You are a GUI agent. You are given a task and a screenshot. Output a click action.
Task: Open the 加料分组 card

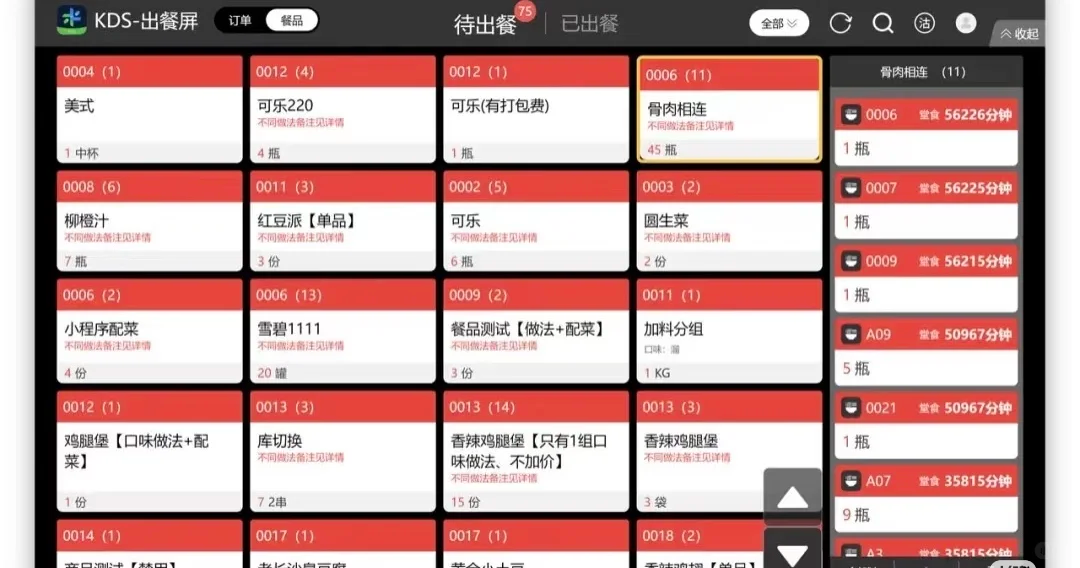point(729,334)
